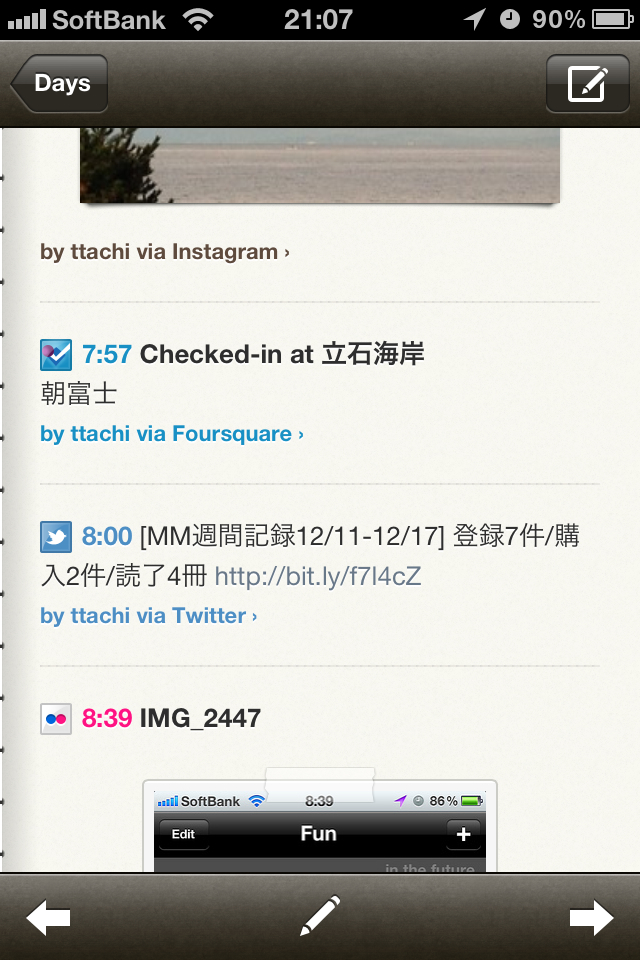The width and height of the screenshot is (640, 960).
Task: Open the bit.ly link in the tweet
Action: (x=318, y=576)
